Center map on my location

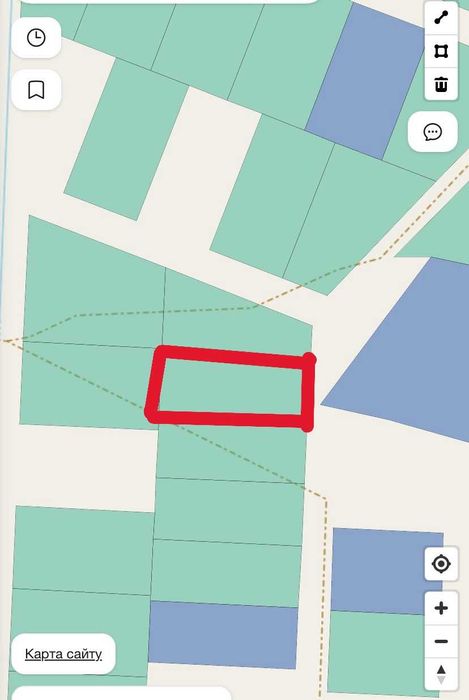441,564
